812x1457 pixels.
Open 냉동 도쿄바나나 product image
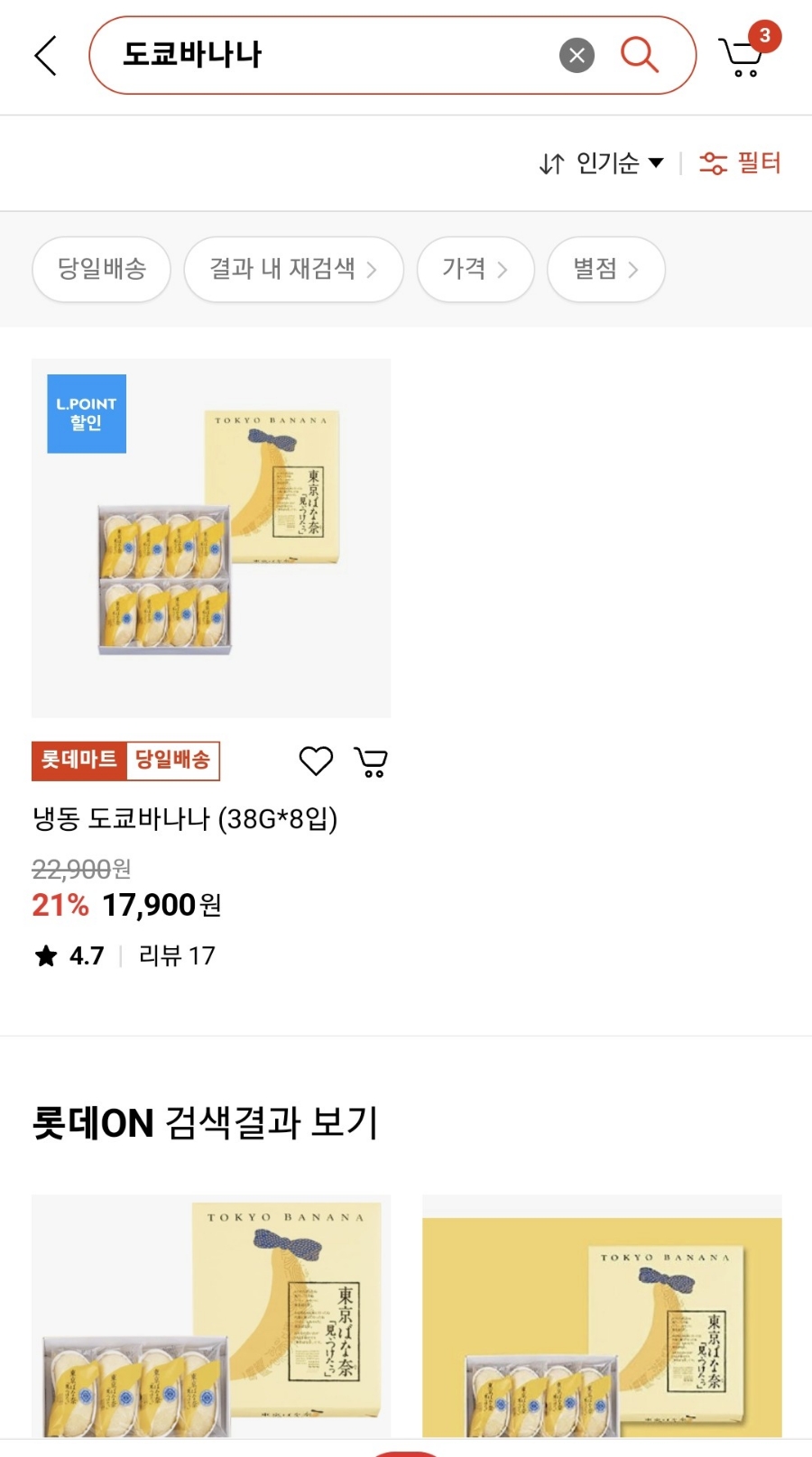[x=211, y=538]
